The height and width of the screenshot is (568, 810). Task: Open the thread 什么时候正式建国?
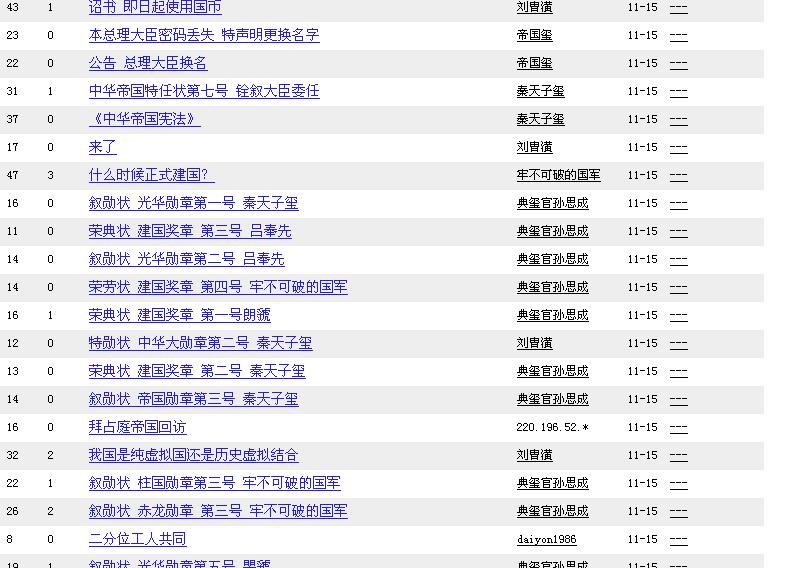pyautogui.click(x=151, y=175)
